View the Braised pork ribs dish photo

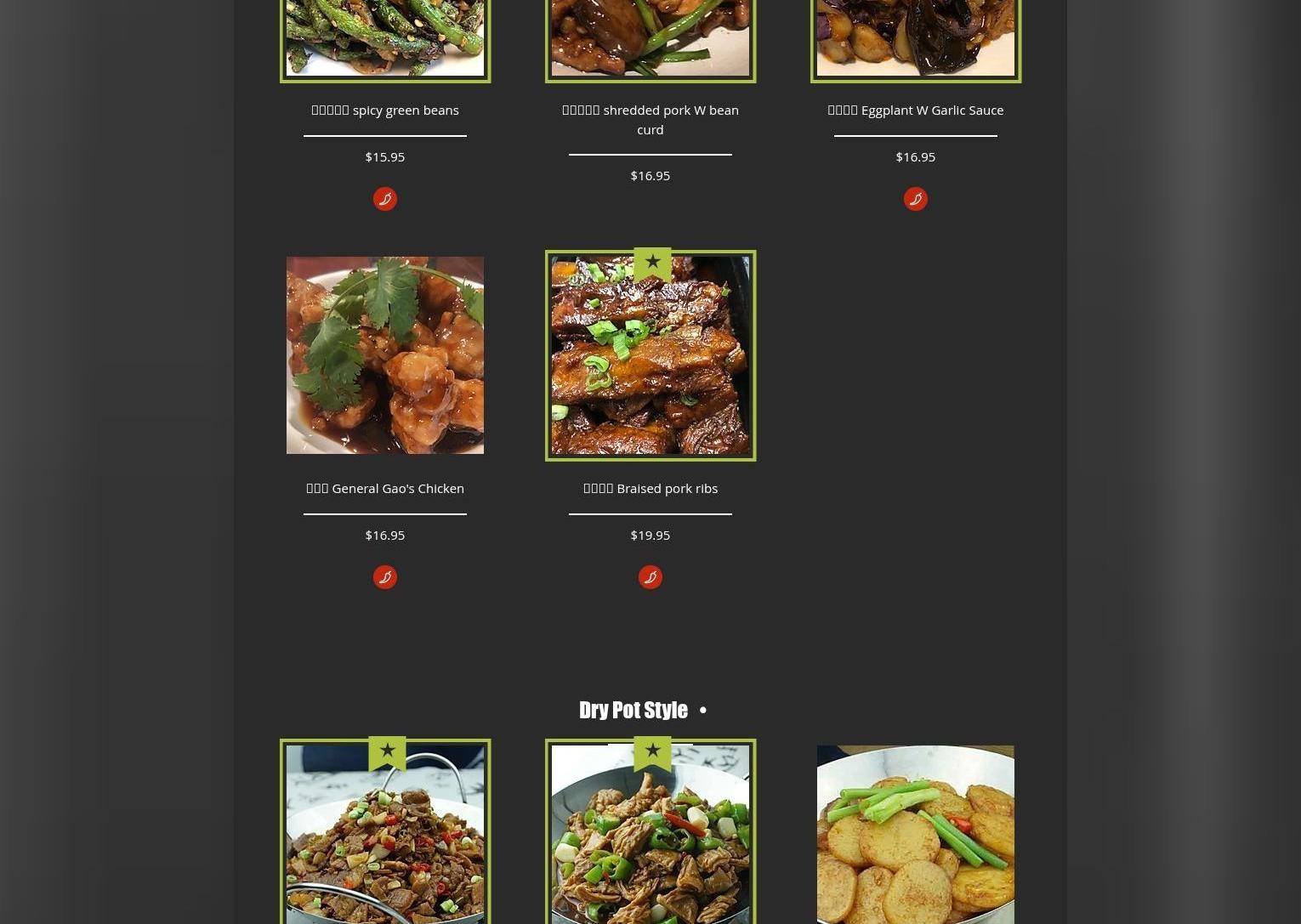[650, 357]
